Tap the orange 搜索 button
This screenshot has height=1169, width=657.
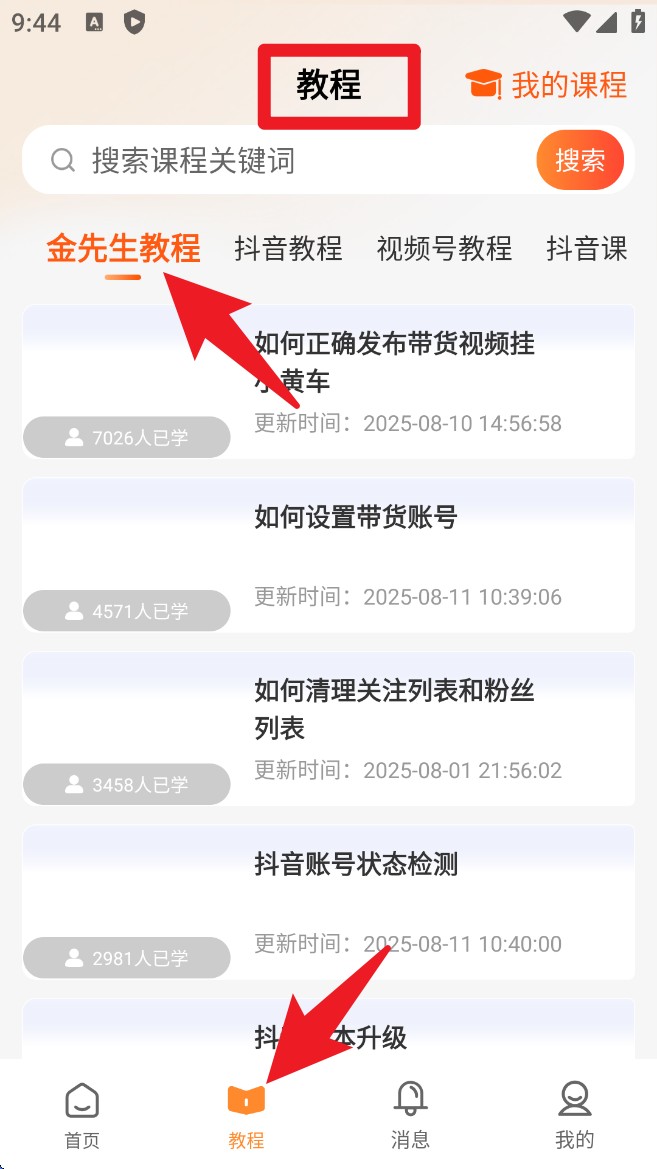(x=580, y=160)
